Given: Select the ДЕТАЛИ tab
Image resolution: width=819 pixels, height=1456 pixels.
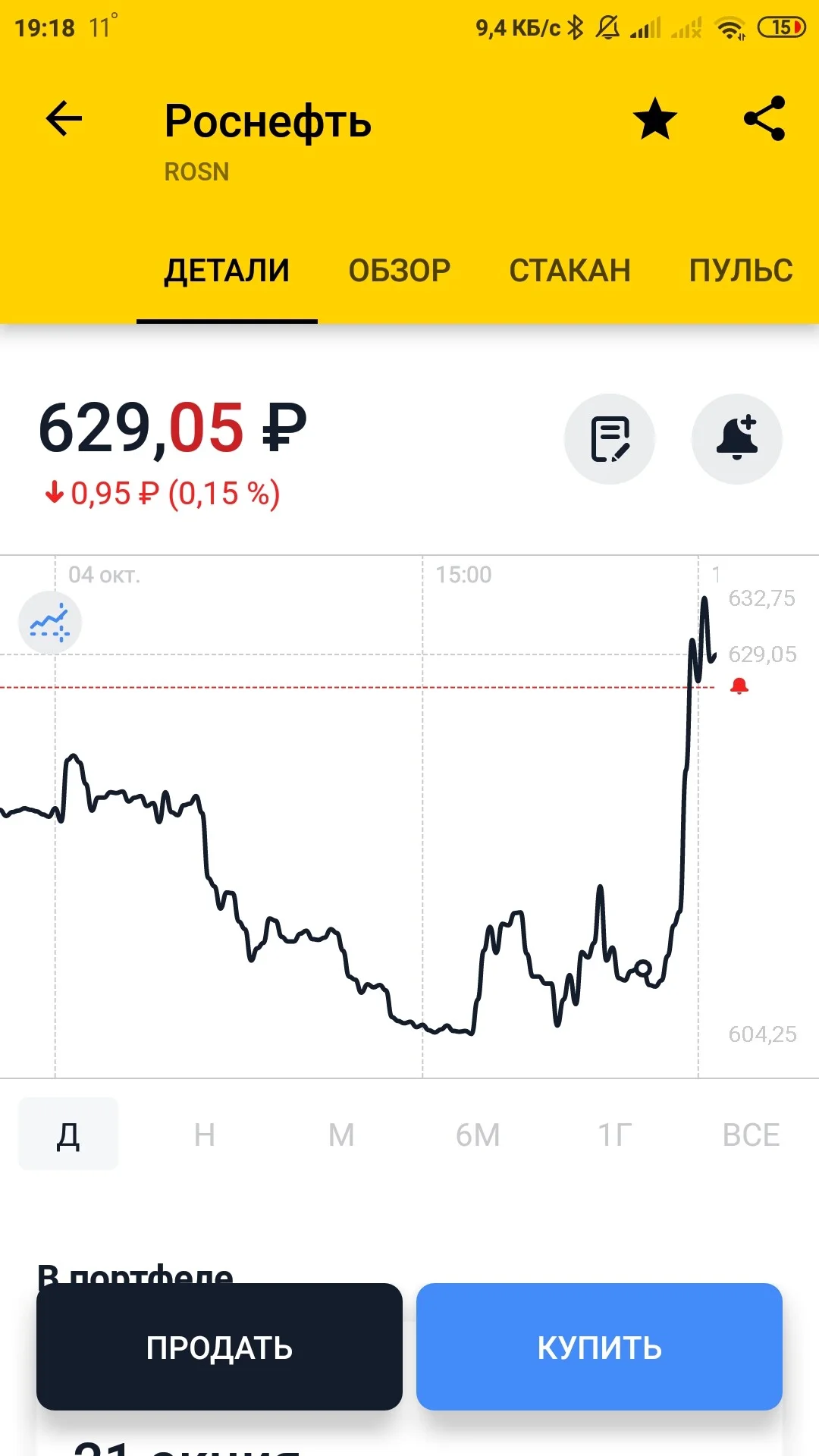Looking at the screenshot, I should [x=227, y=271].
